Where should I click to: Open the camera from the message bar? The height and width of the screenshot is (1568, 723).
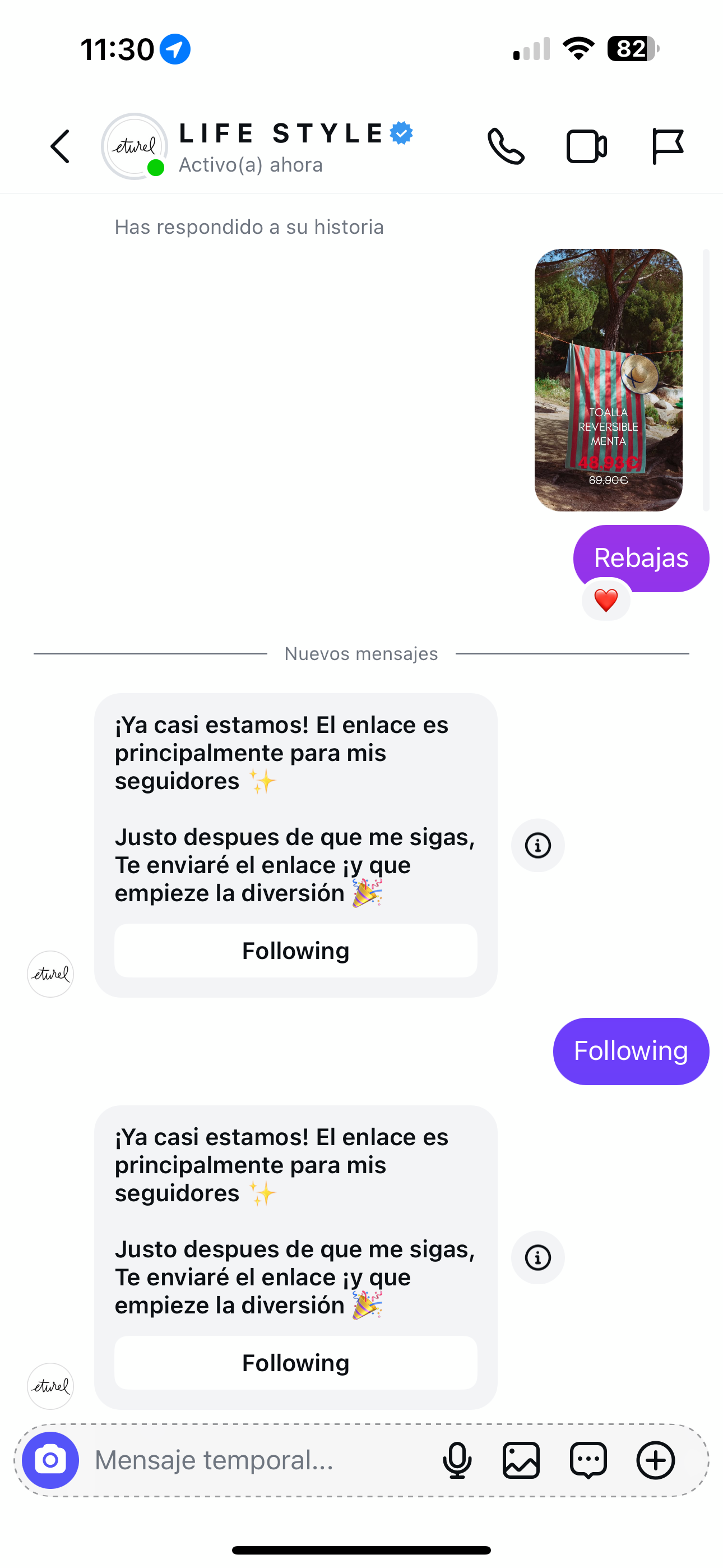pos(50,1460)
